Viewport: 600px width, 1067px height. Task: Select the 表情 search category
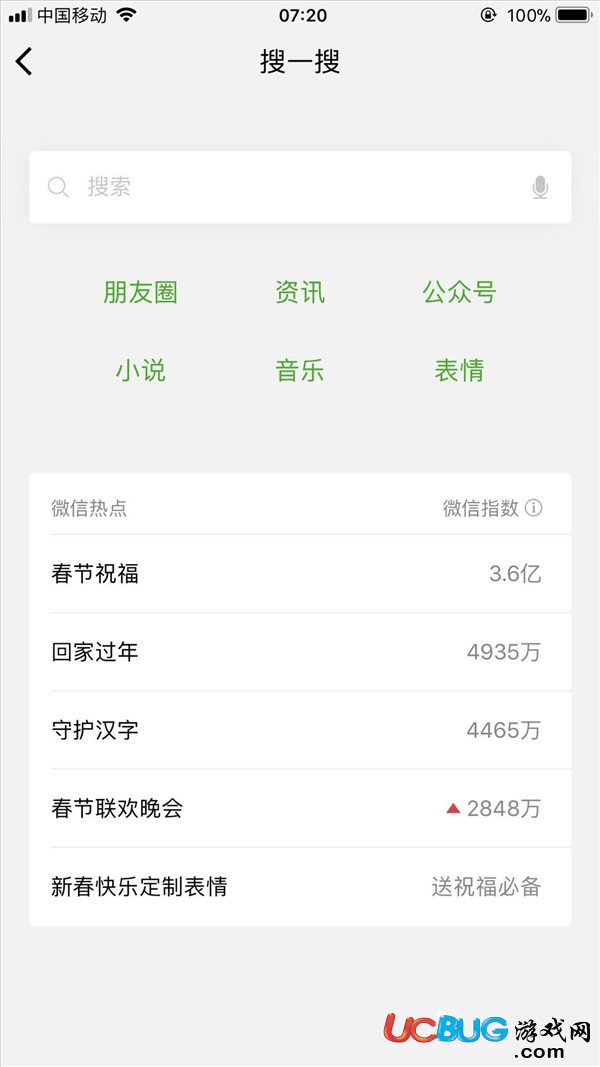tap(459, 371)
